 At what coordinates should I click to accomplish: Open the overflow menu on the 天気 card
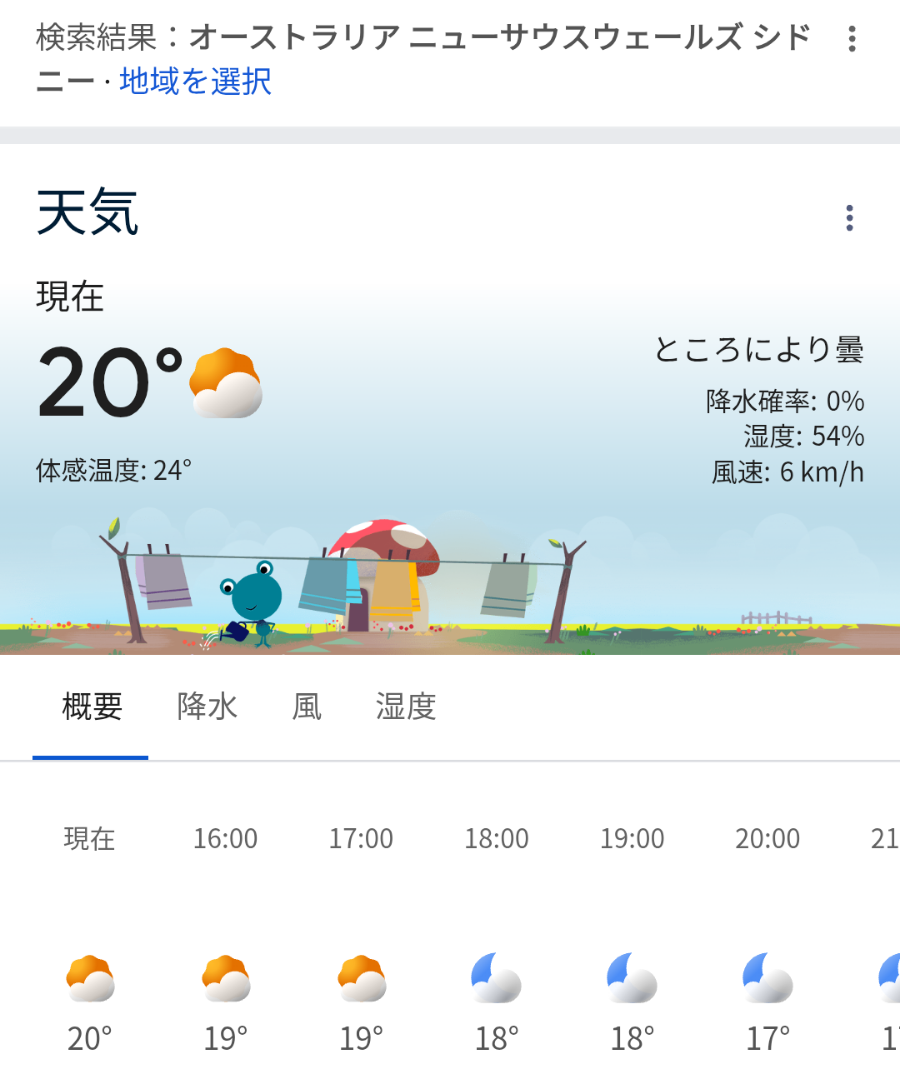point(849,218)
